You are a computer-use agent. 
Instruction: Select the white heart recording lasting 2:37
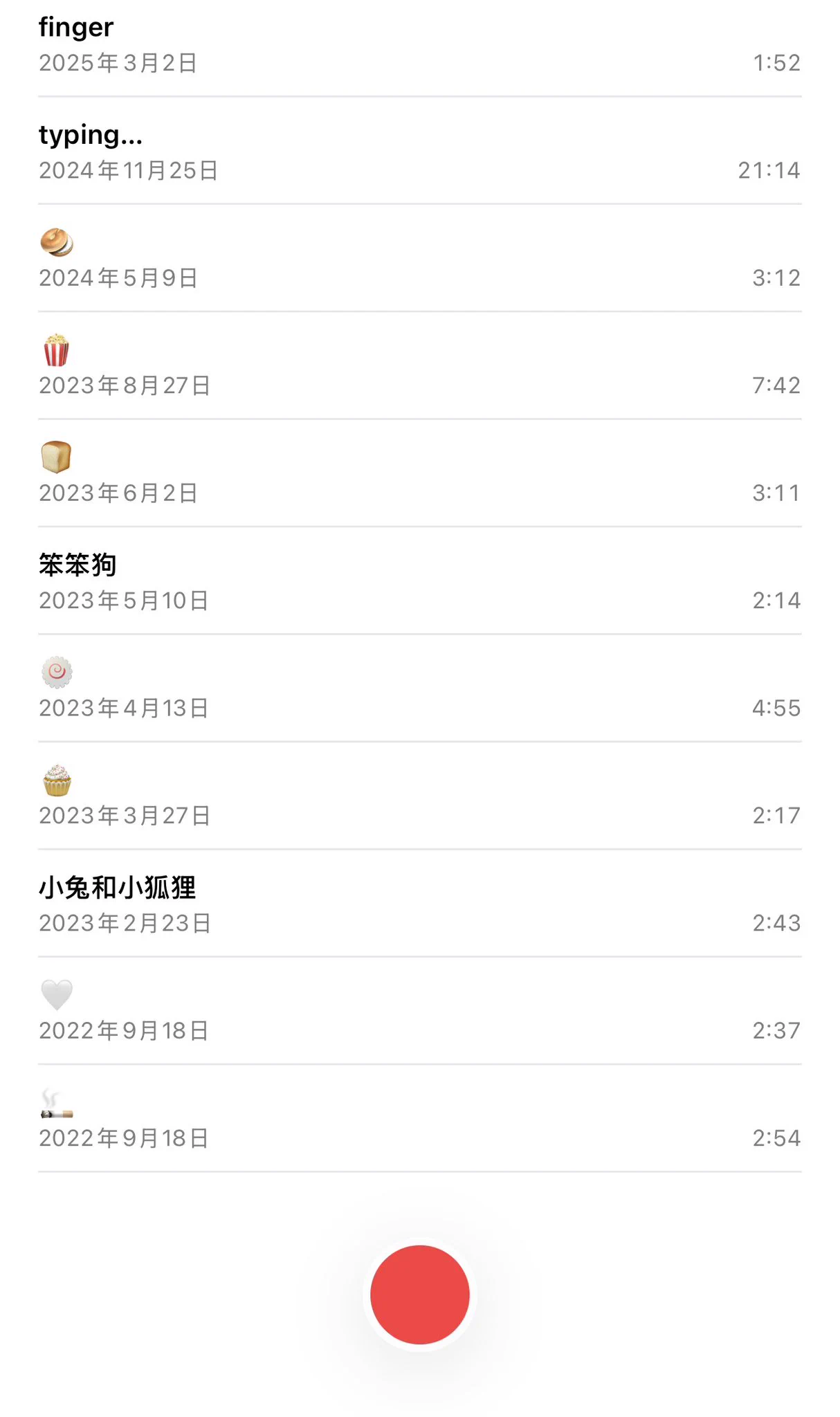[x=419, y=1012]
